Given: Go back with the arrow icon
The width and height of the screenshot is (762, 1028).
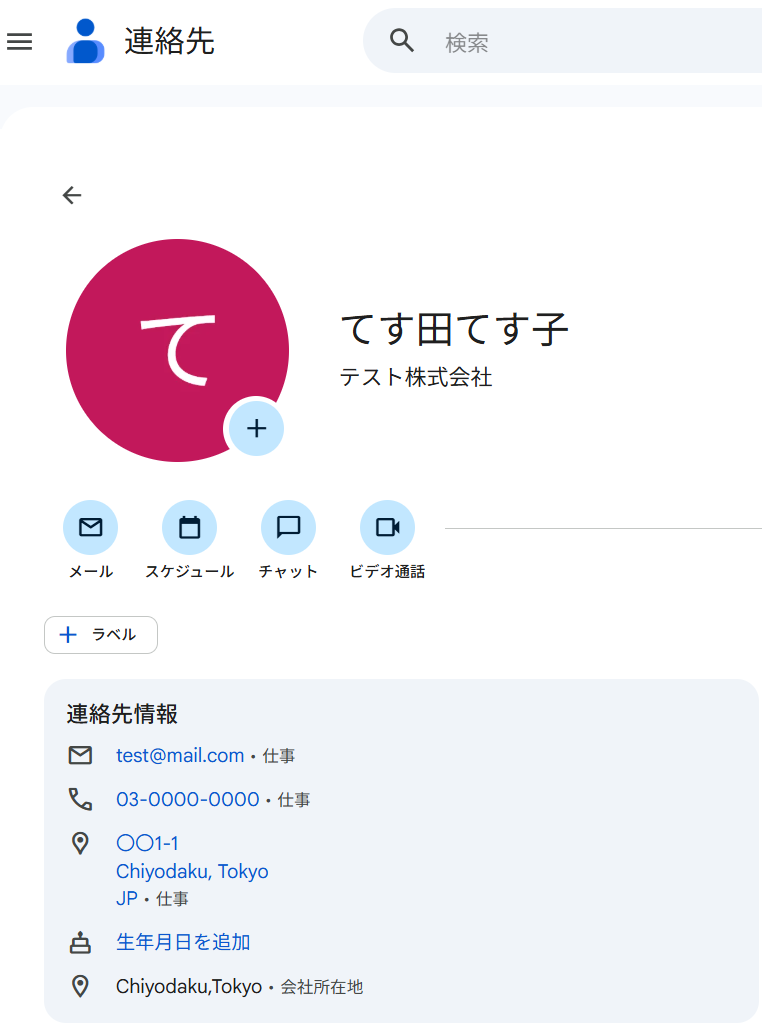Looking at the screenshot, I should pyautogui.click(x=71, y=195).
